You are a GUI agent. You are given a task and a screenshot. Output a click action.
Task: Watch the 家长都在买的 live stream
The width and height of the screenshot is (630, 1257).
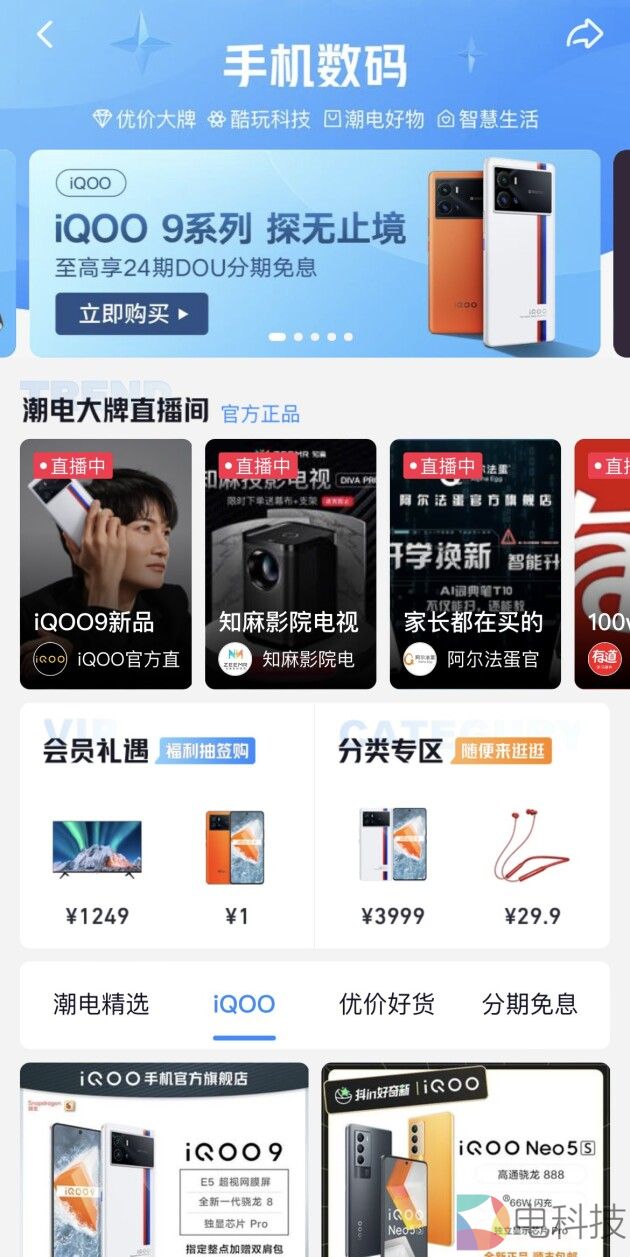475,563
